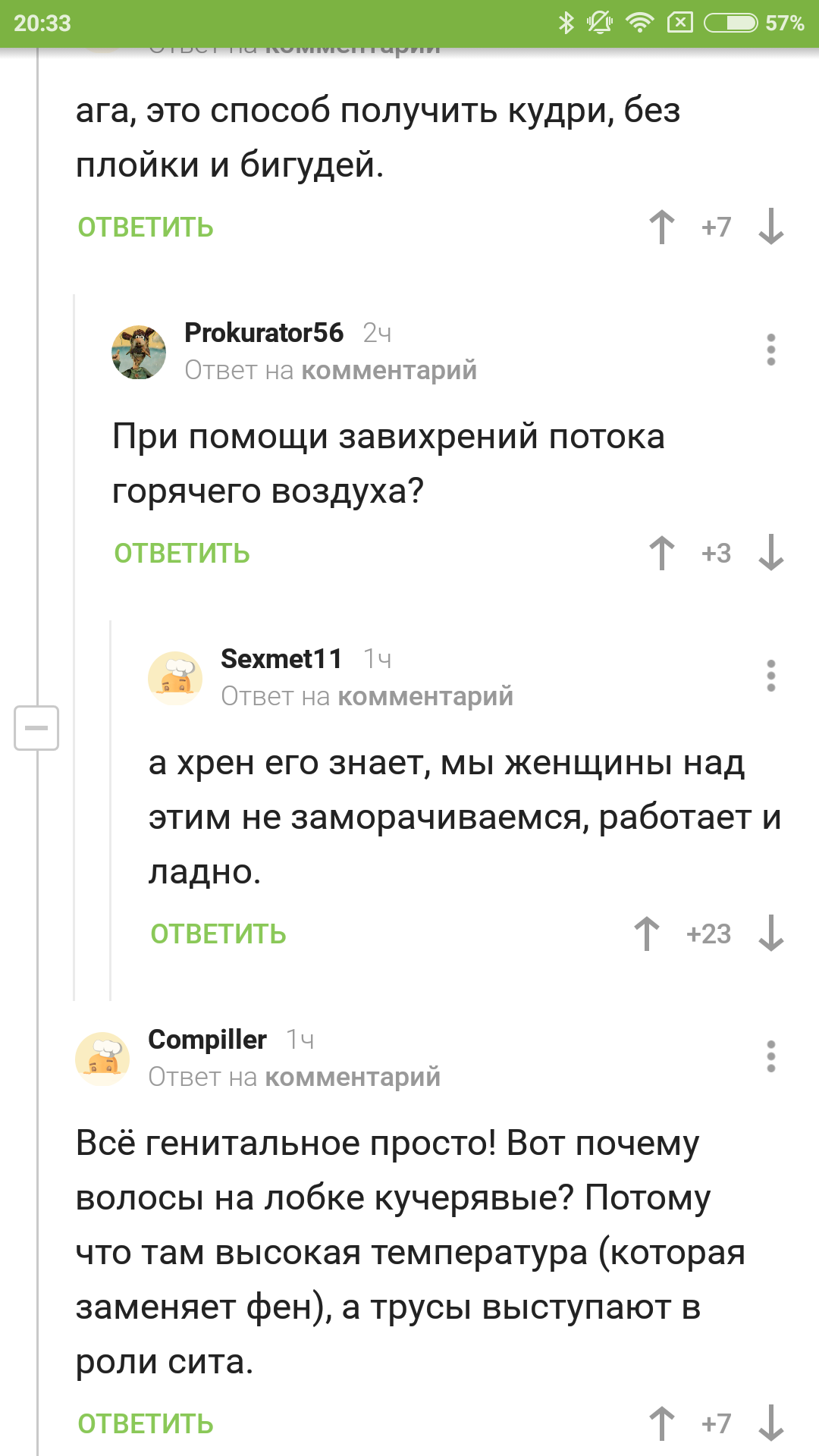Reply to Compiller's comment
819x1456 pixels.
point(146,1424)
